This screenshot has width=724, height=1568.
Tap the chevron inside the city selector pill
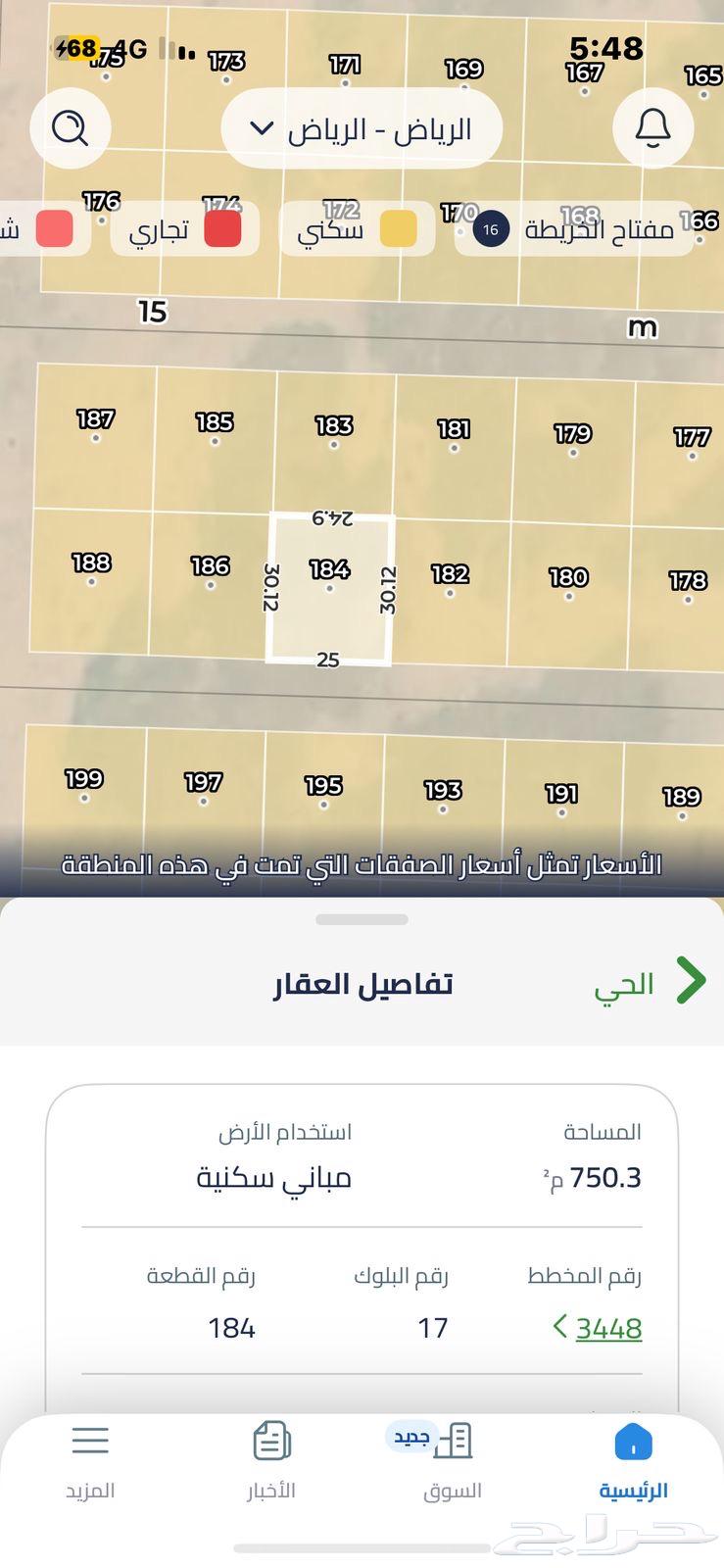pos(260,127)
